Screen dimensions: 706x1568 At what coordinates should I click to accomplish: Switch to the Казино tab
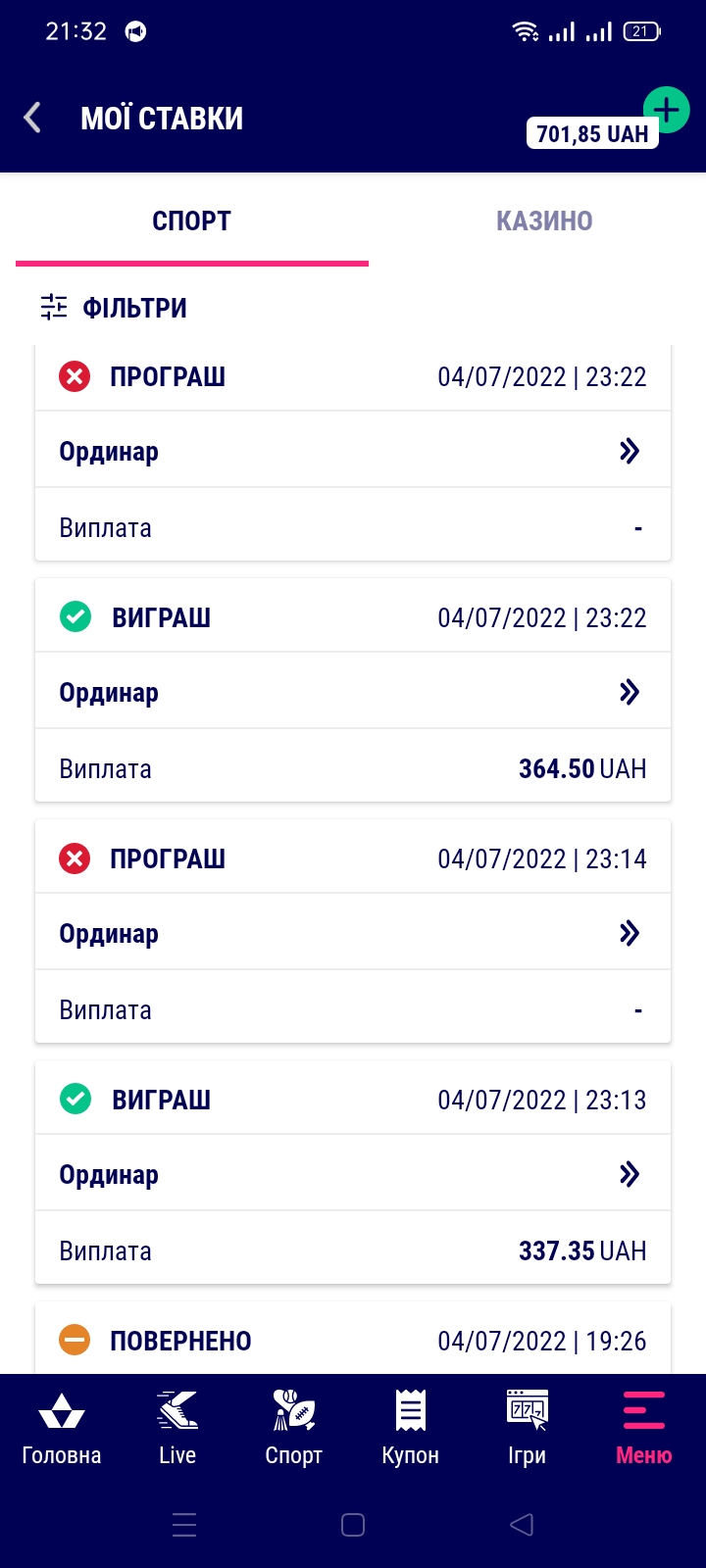544,220
